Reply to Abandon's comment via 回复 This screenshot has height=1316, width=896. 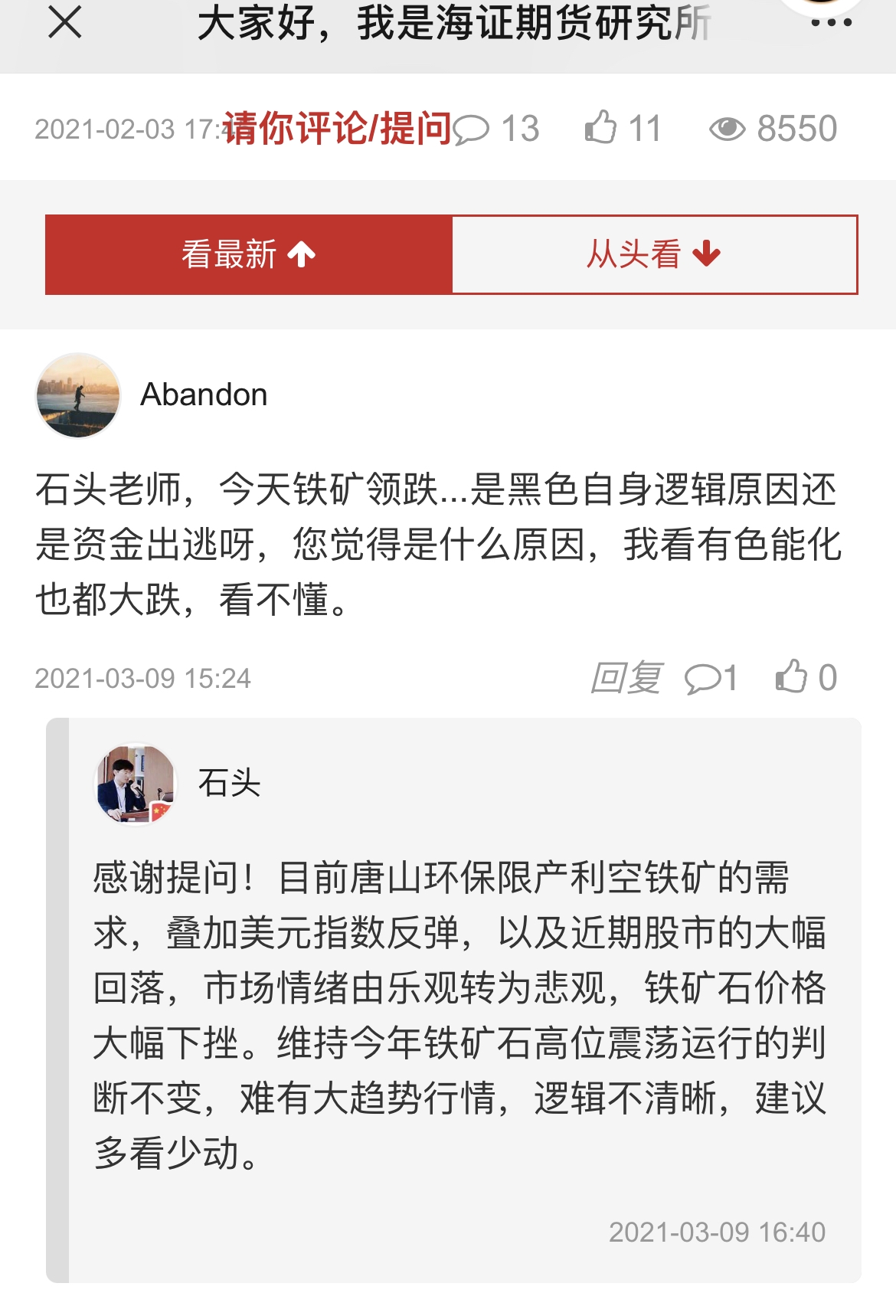(x=626, y=678)
